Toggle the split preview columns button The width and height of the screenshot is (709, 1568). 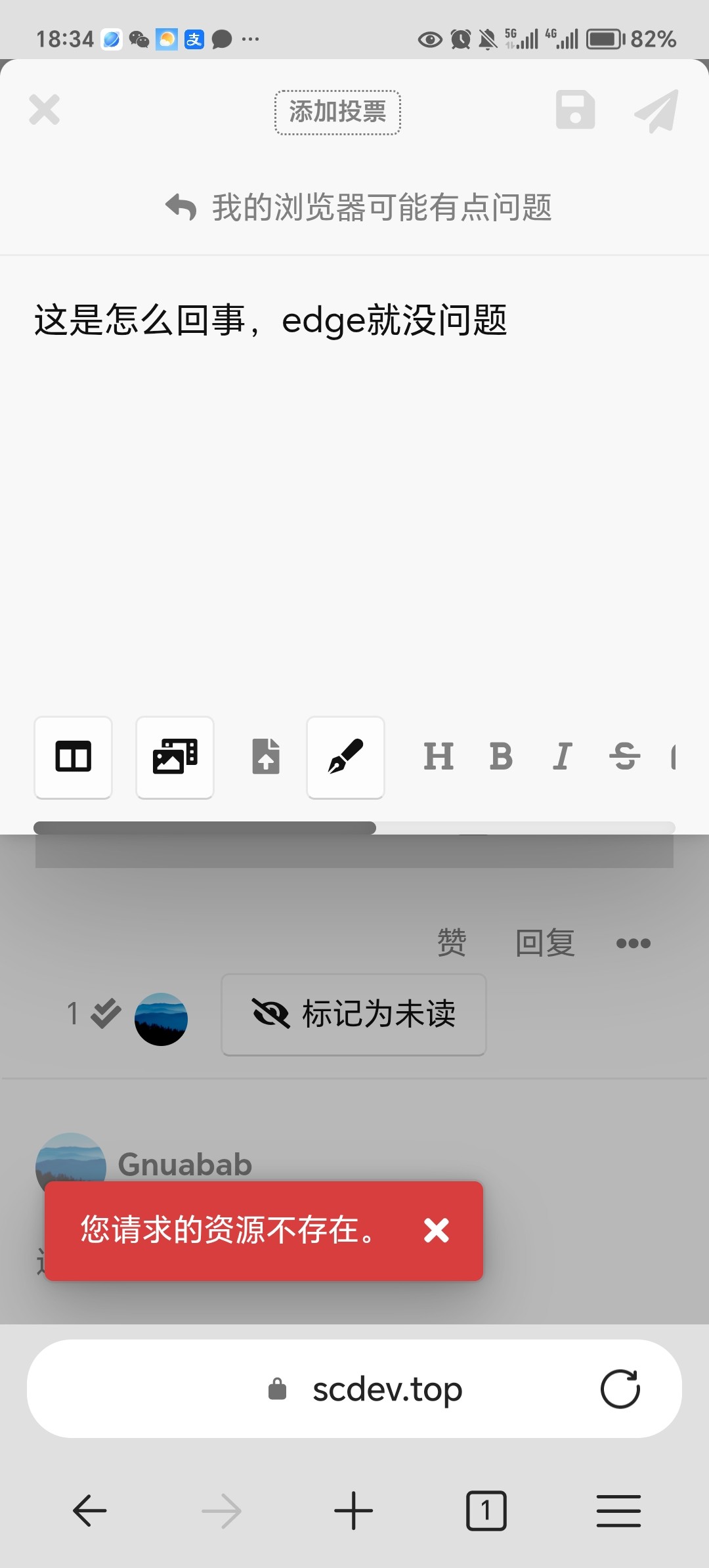[x=74, y=757]
